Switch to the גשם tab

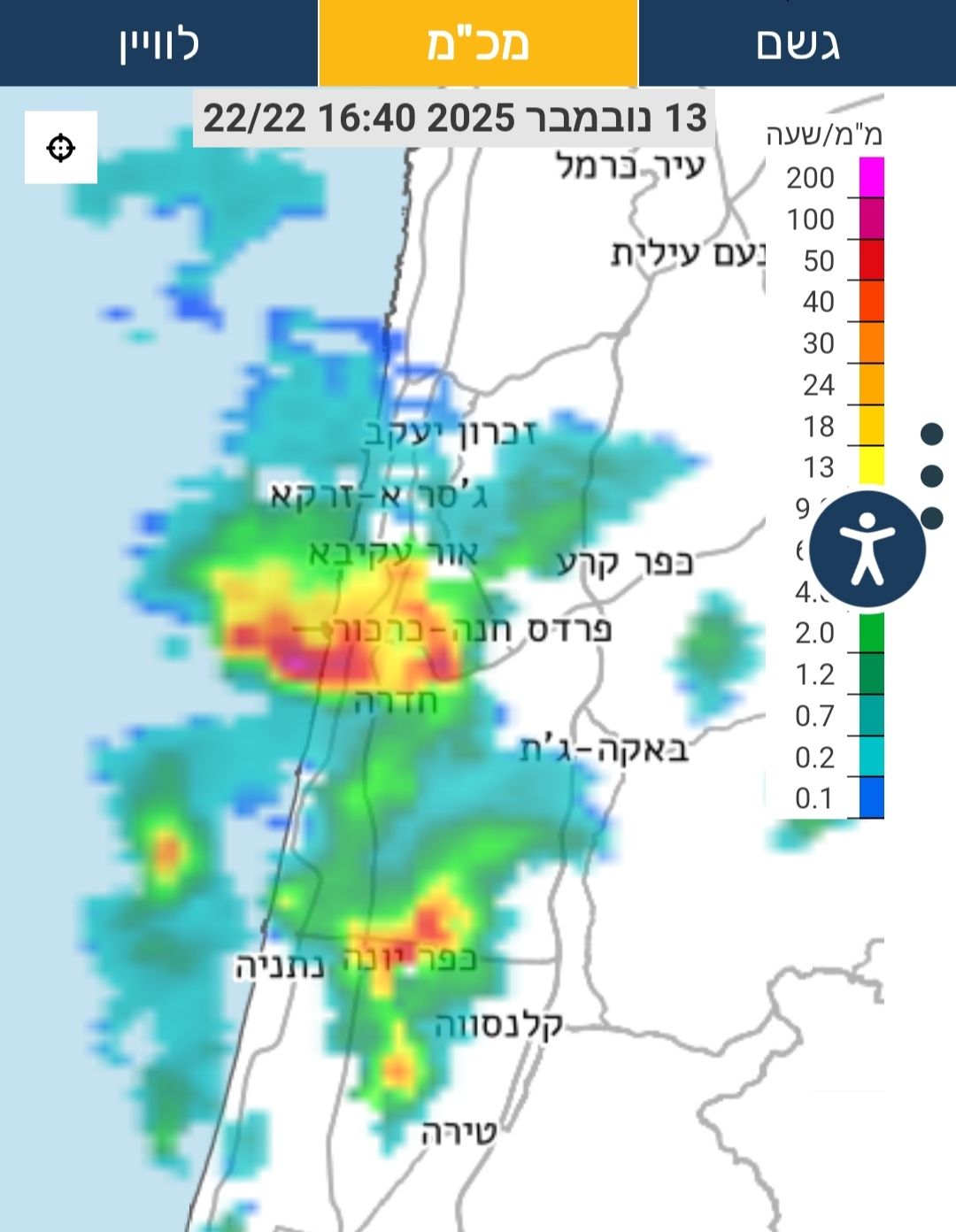797,43
